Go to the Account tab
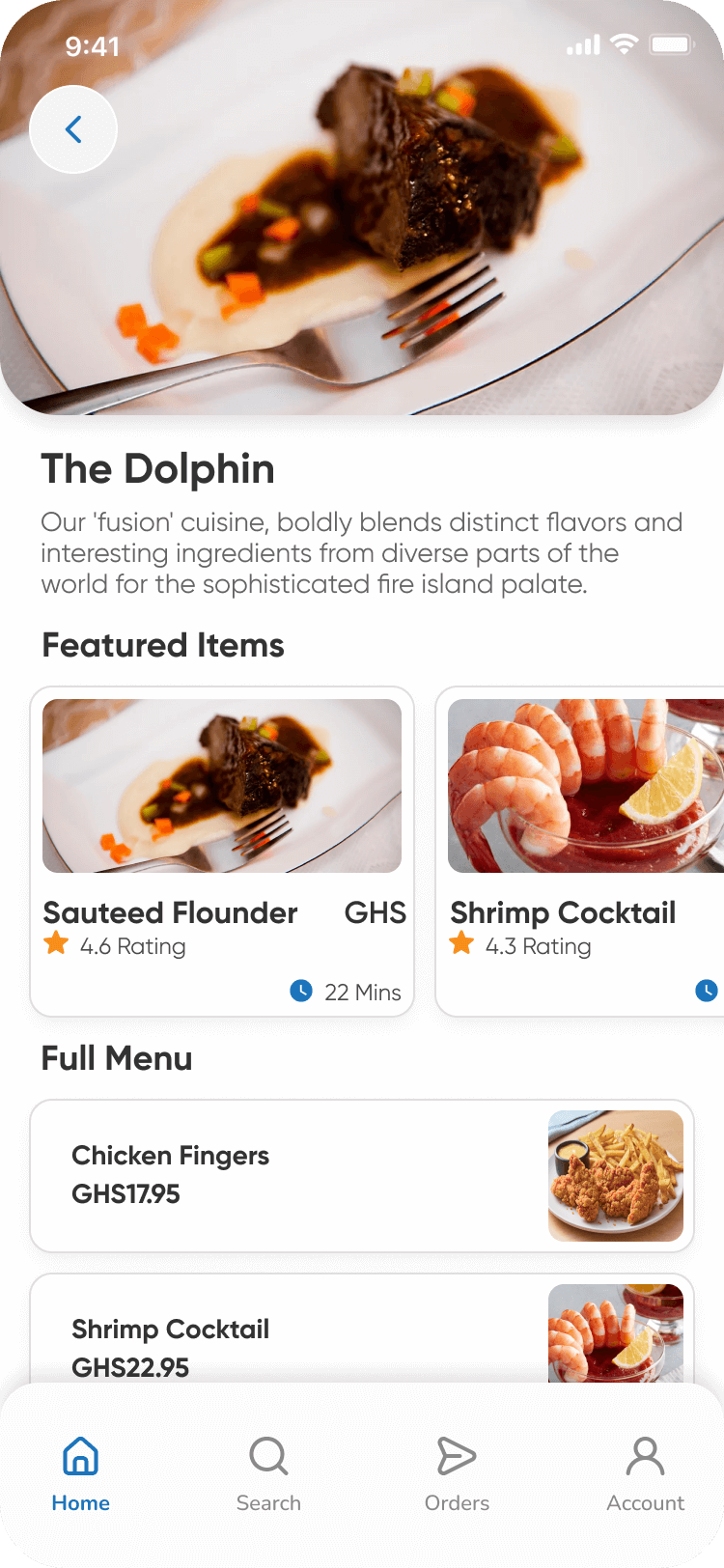 645,1473
